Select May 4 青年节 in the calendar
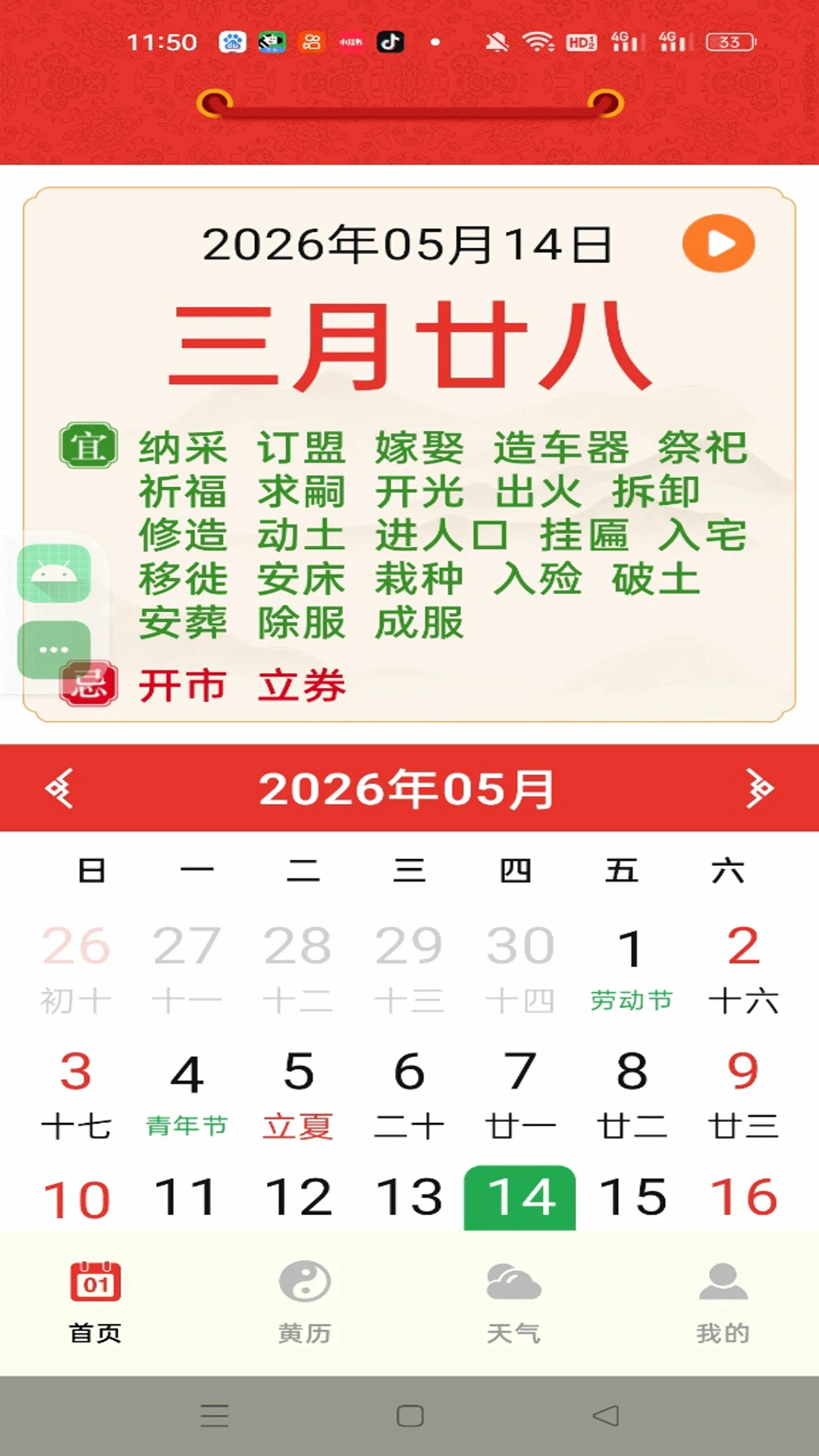 [187, 1094]
